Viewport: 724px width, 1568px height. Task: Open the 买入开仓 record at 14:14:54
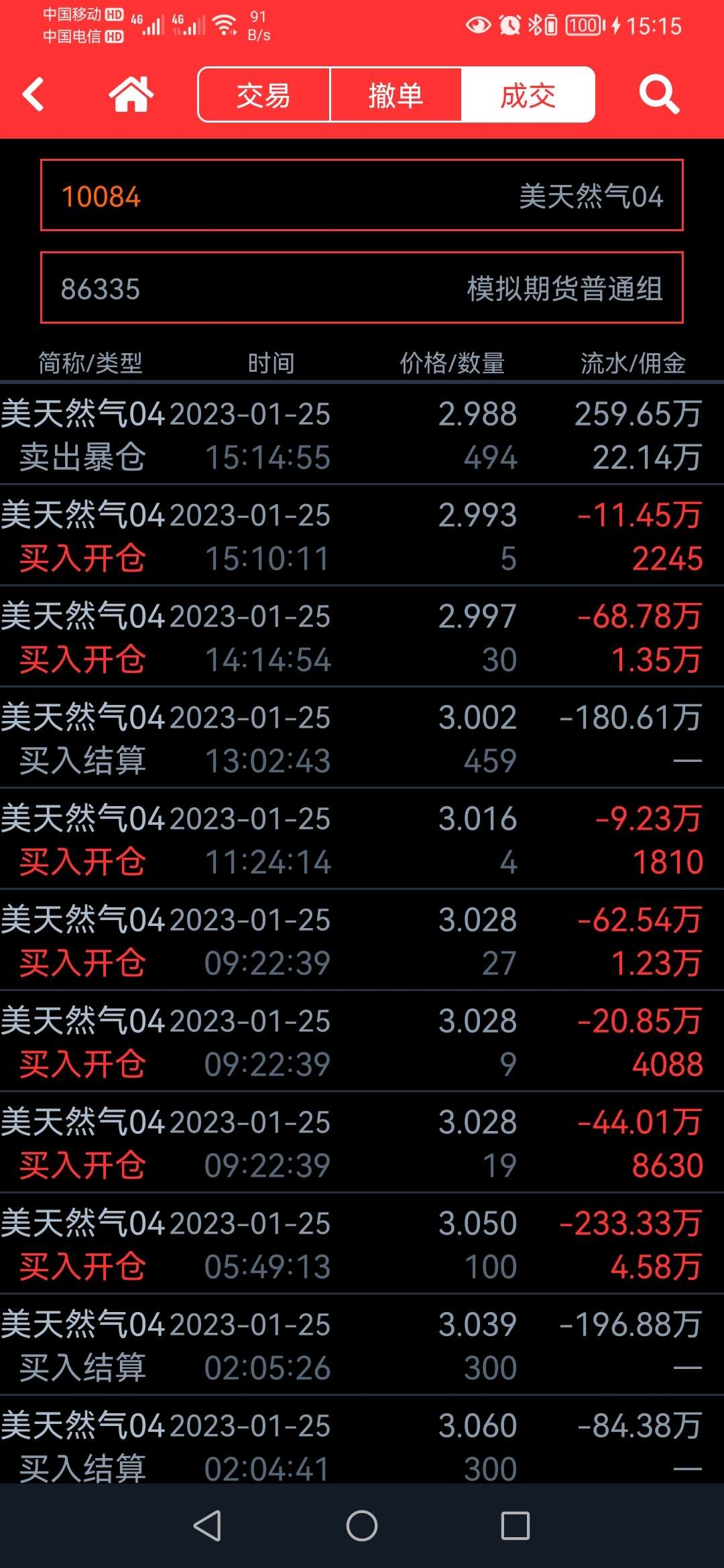tap(362, 637)
